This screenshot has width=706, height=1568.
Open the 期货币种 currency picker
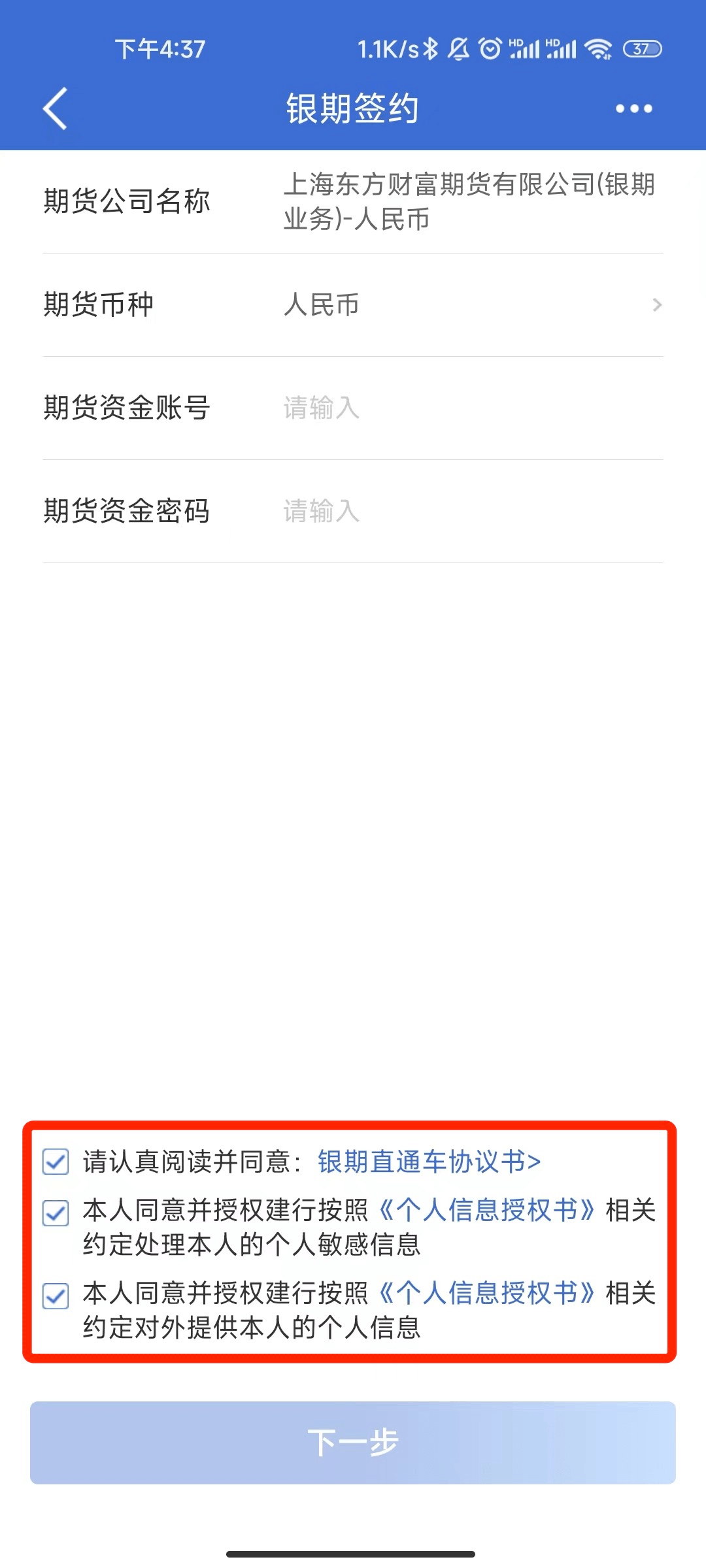472,304
